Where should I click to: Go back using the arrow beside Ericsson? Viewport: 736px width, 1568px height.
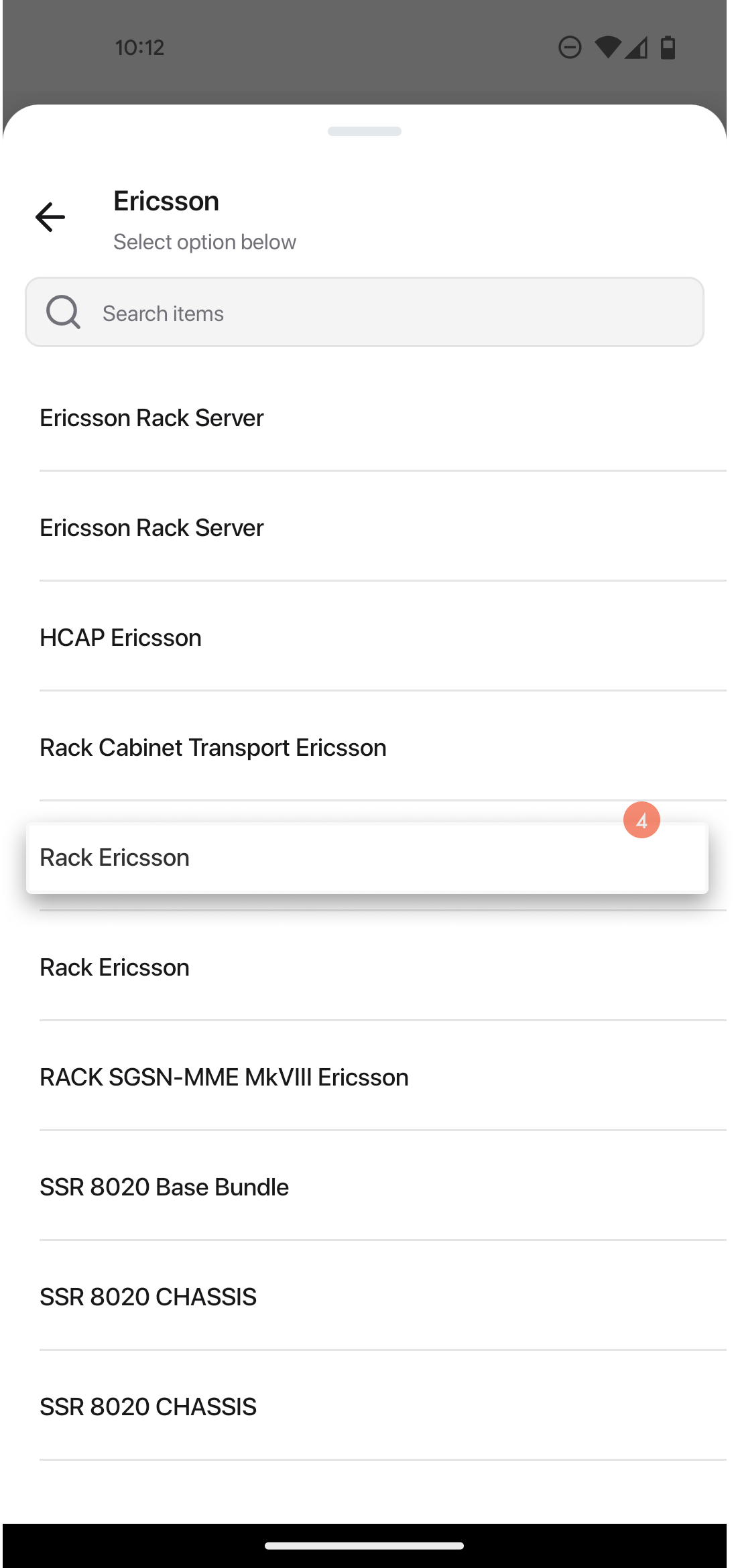[x=50, y=217]
